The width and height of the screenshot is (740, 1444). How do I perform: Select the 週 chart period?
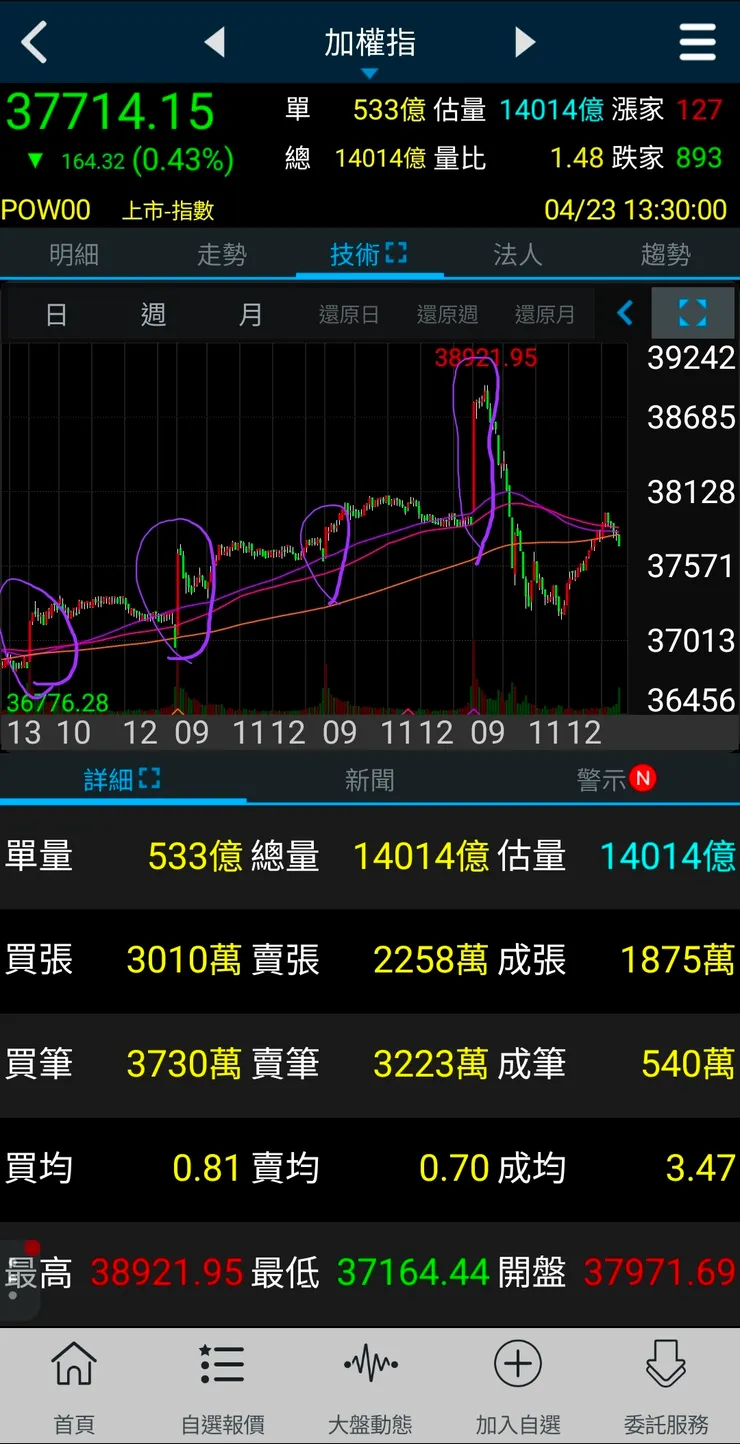pyautogui.click(x=153, y=315)
